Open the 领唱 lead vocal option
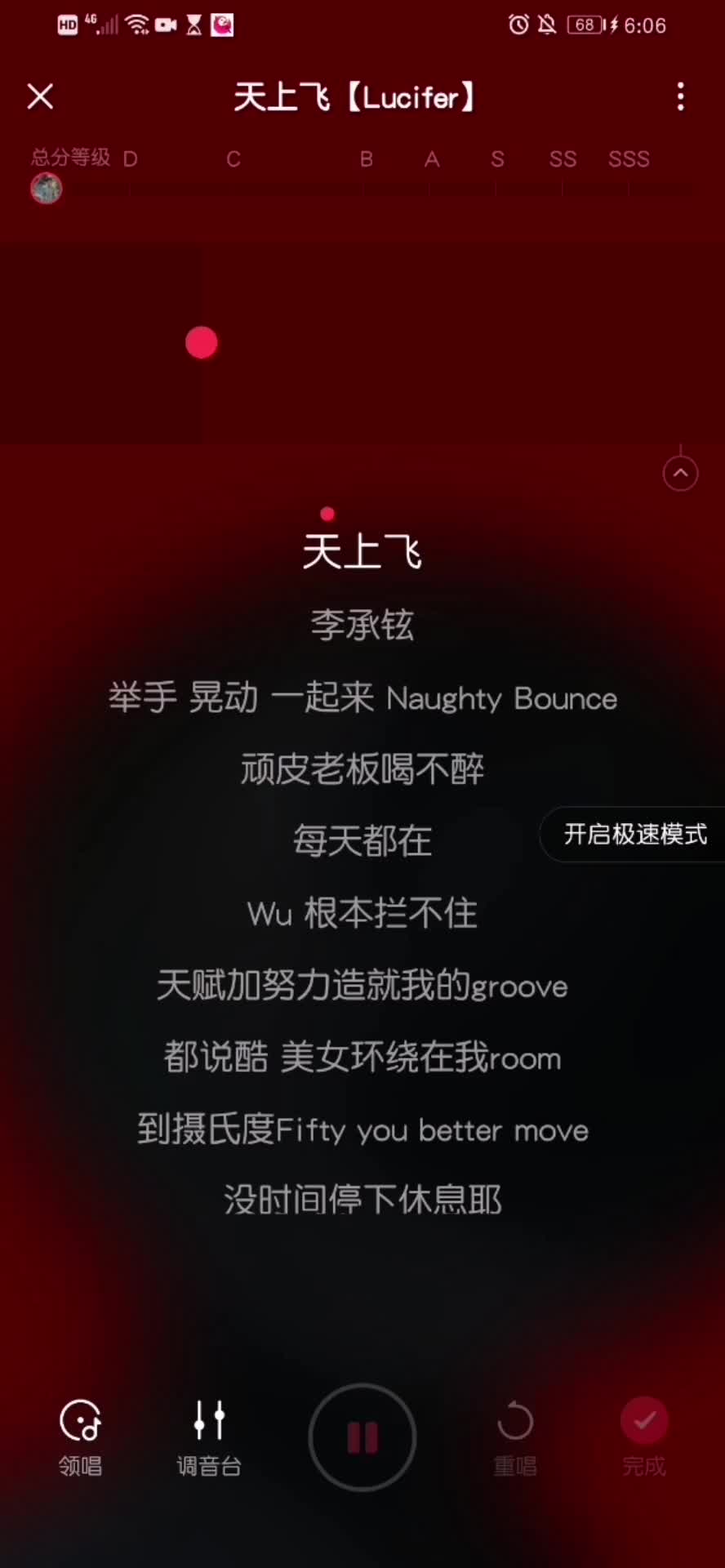 [80, 1437]
